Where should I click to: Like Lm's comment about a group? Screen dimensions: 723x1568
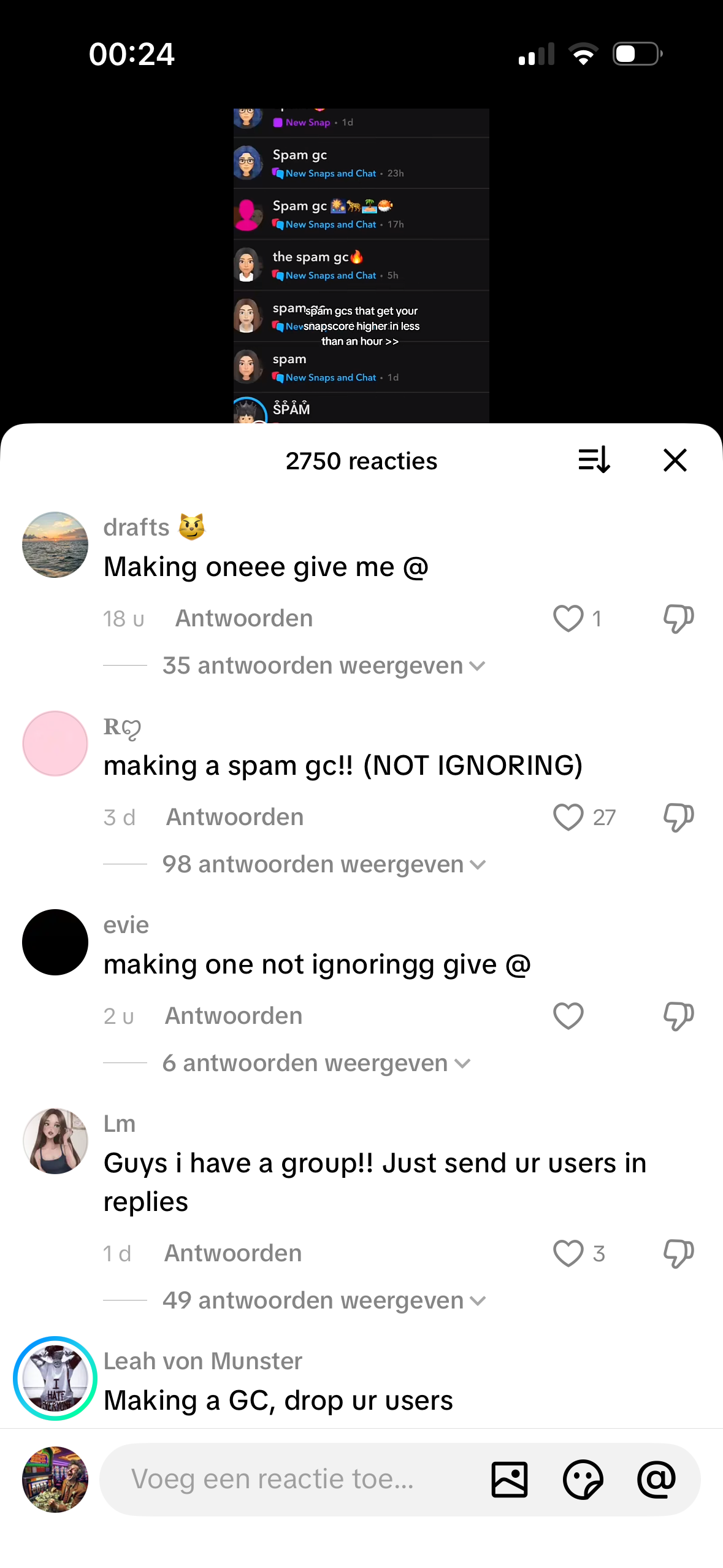coord(568,1253)
